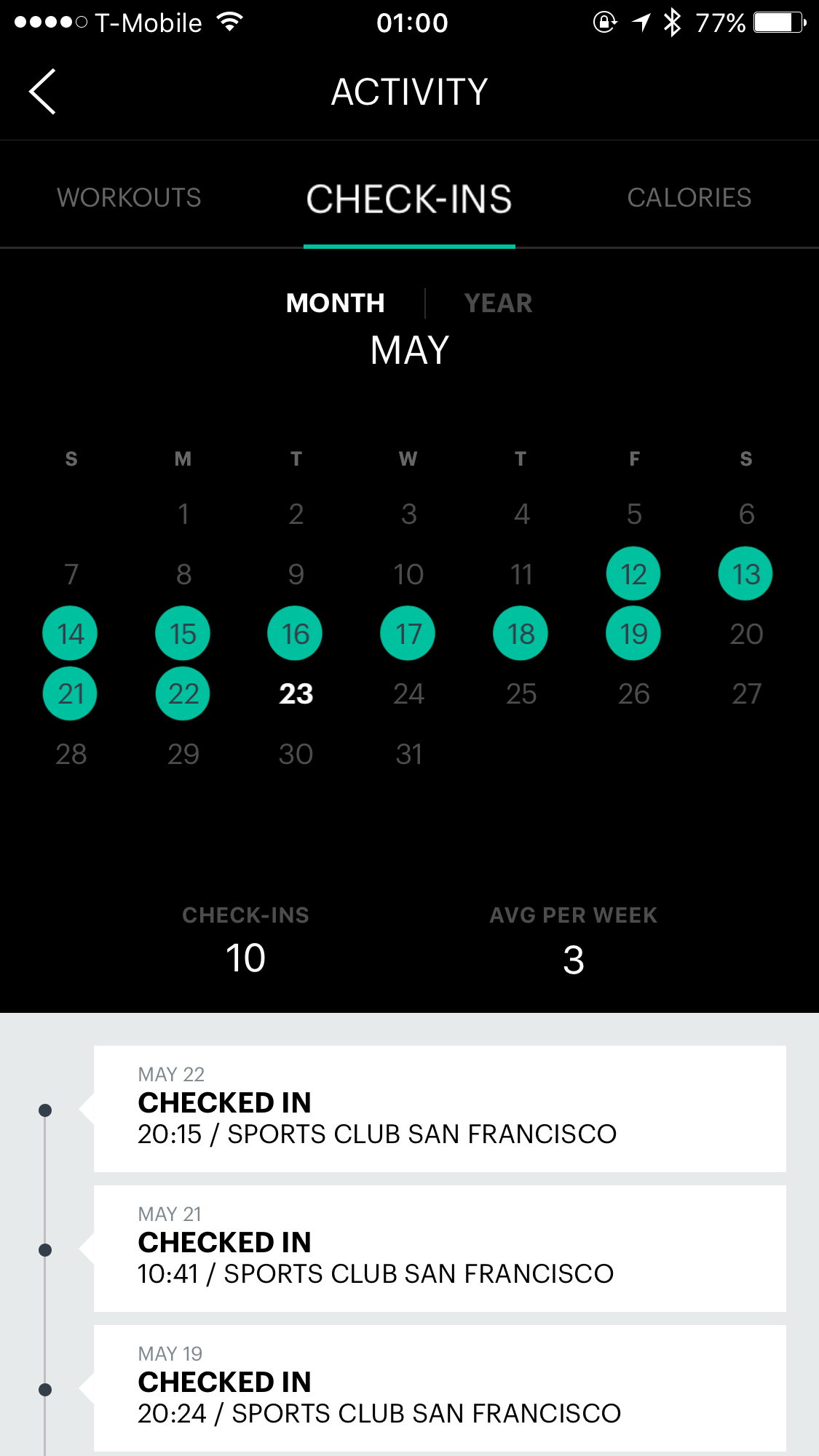This screenshot has width=819, height=1456.
Task: Show the Month view
Action: point(335,303)
